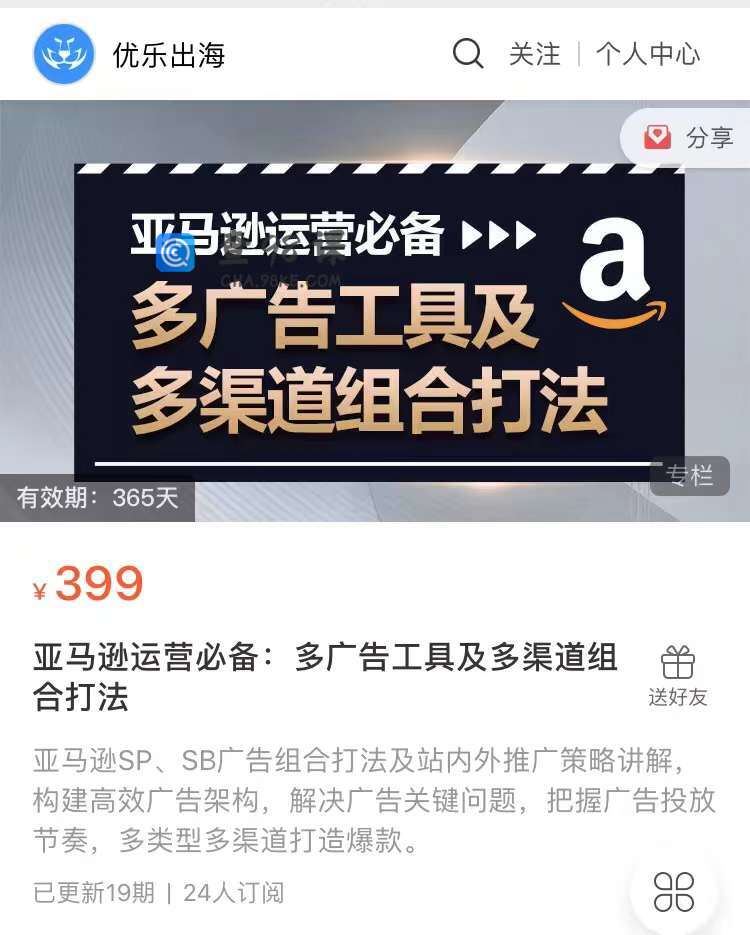Open the search icon in header

pos(468,53)
